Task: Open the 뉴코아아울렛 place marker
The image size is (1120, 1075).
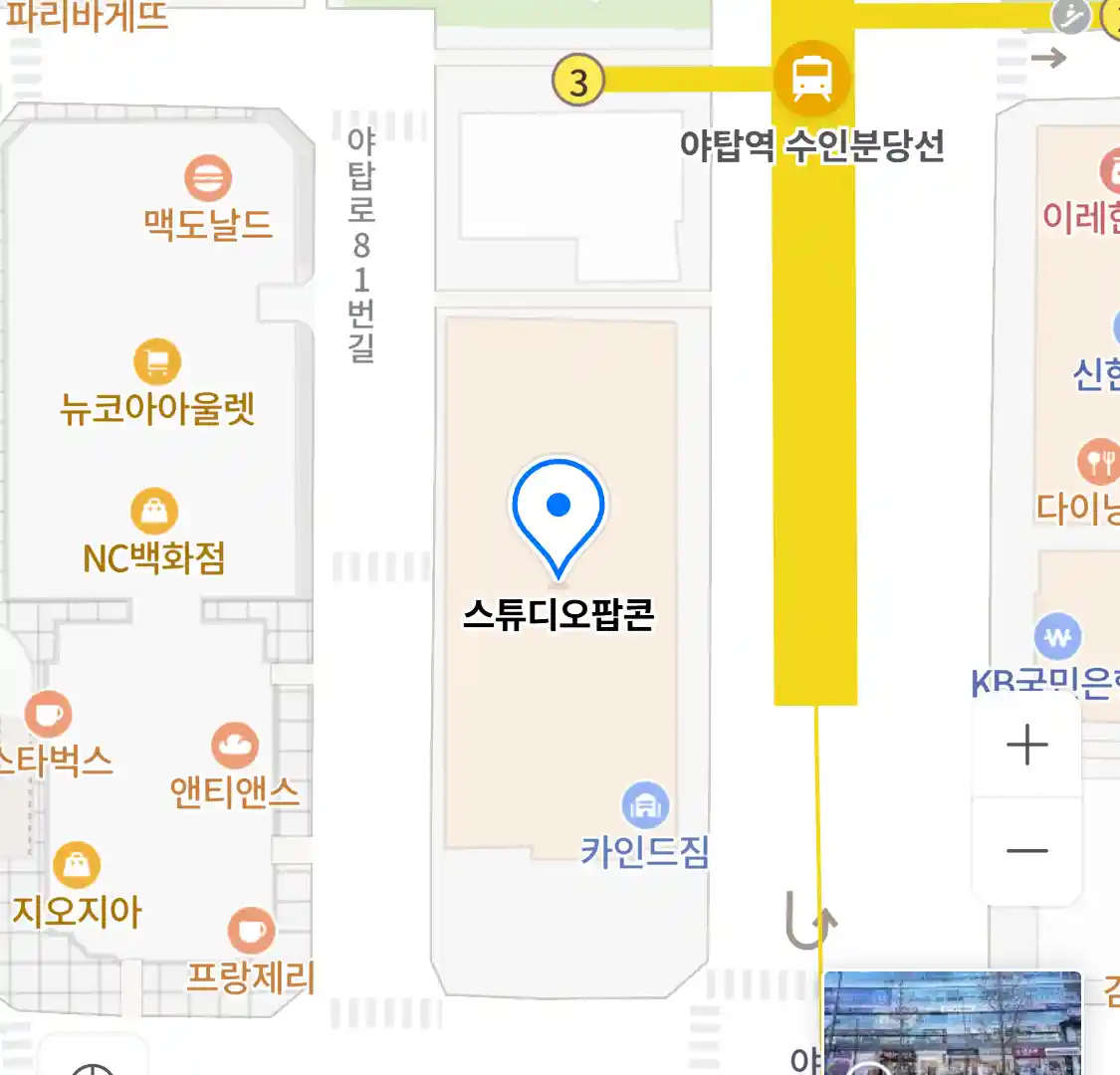Action: 157,362
